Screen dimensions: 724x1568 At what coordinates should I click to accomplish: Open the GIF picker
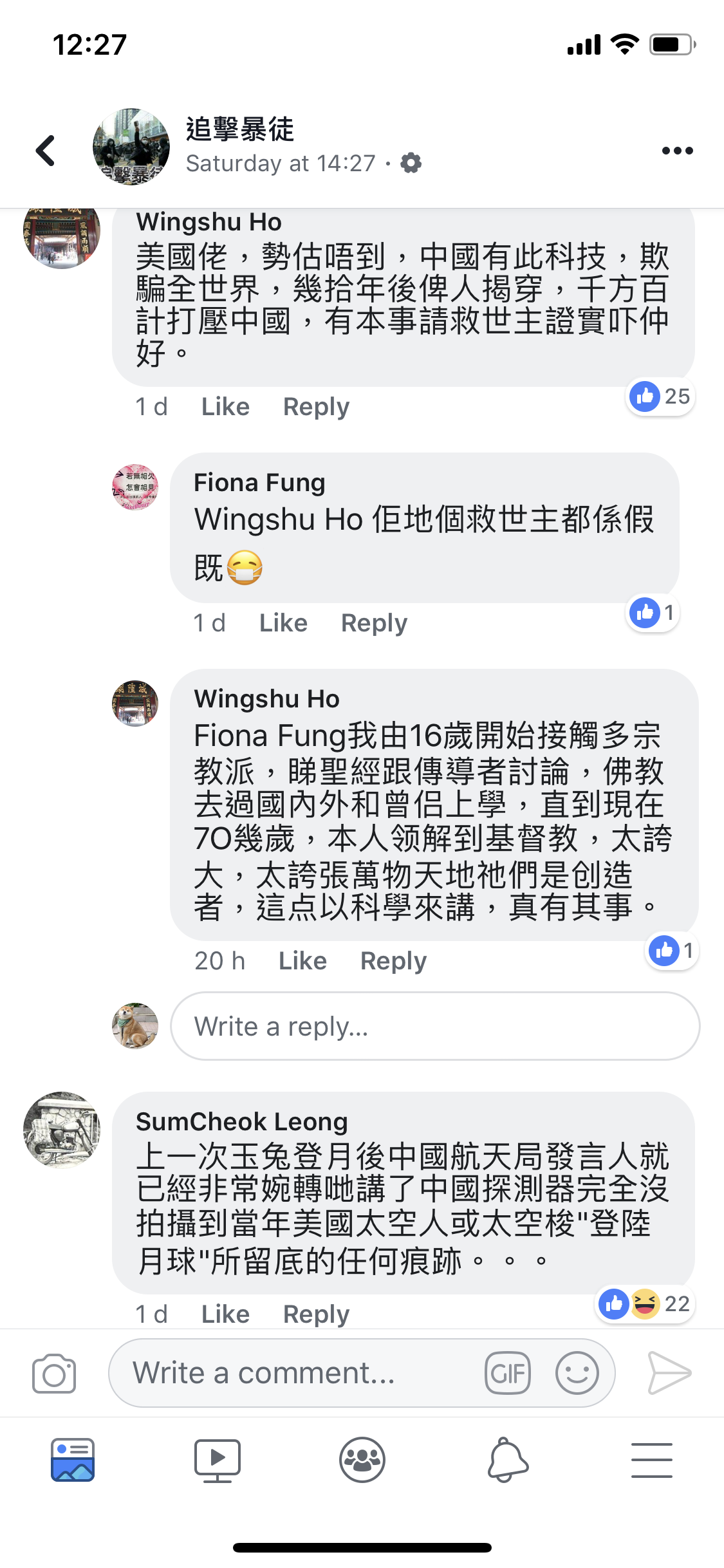508,1373
